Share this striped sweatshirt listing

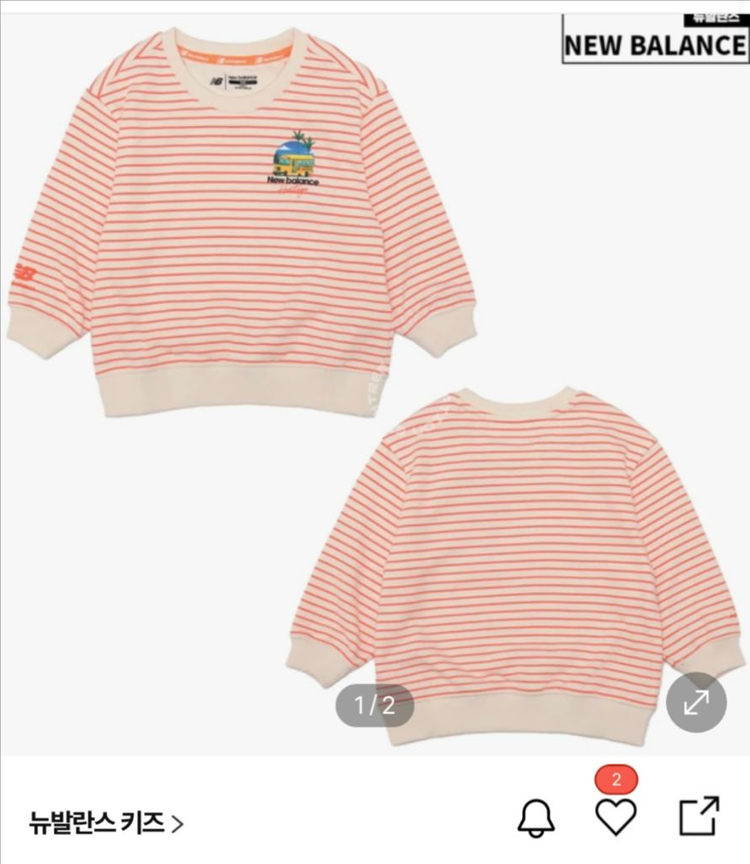click(x=699, y=816)
